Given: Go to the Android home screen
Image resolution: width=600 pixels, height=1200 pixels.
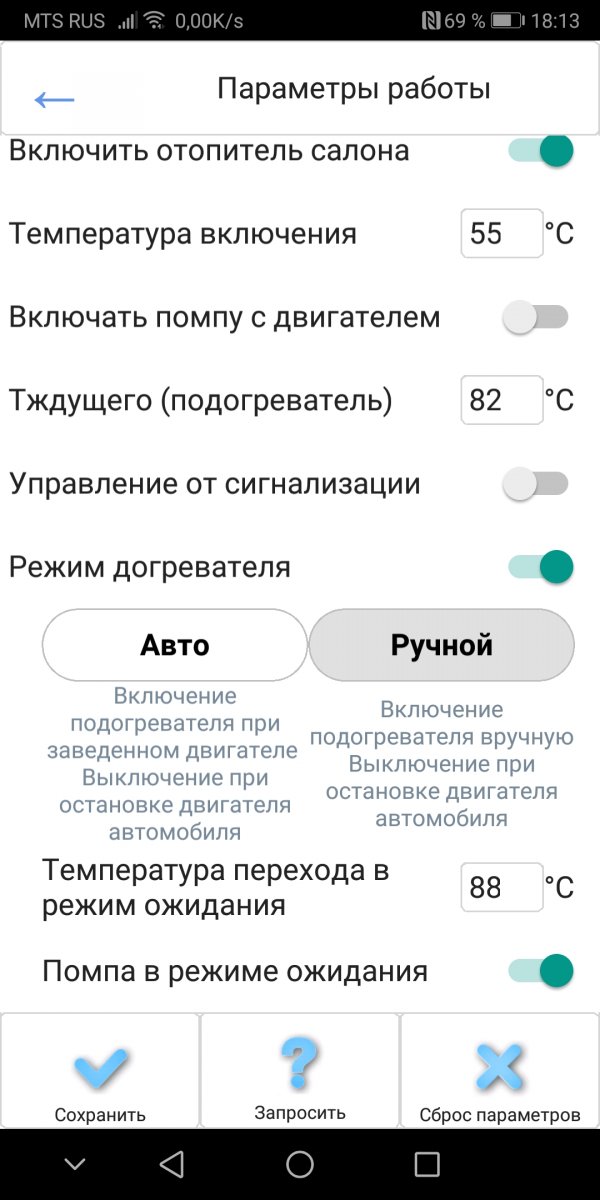Looking at the screenshot, I should [300, 1164].
